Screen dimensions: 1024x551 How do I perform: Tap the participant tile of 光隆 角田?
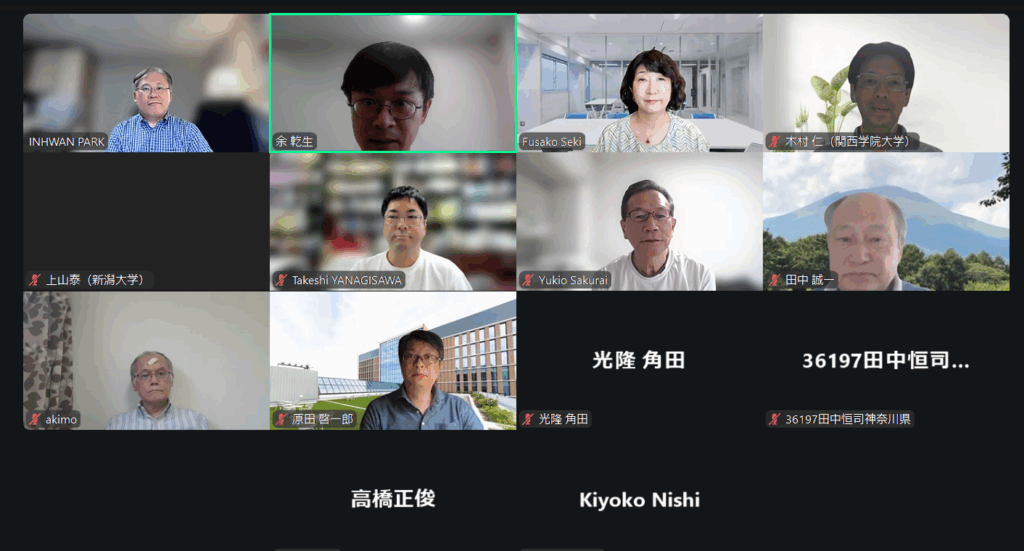(639, 361)
